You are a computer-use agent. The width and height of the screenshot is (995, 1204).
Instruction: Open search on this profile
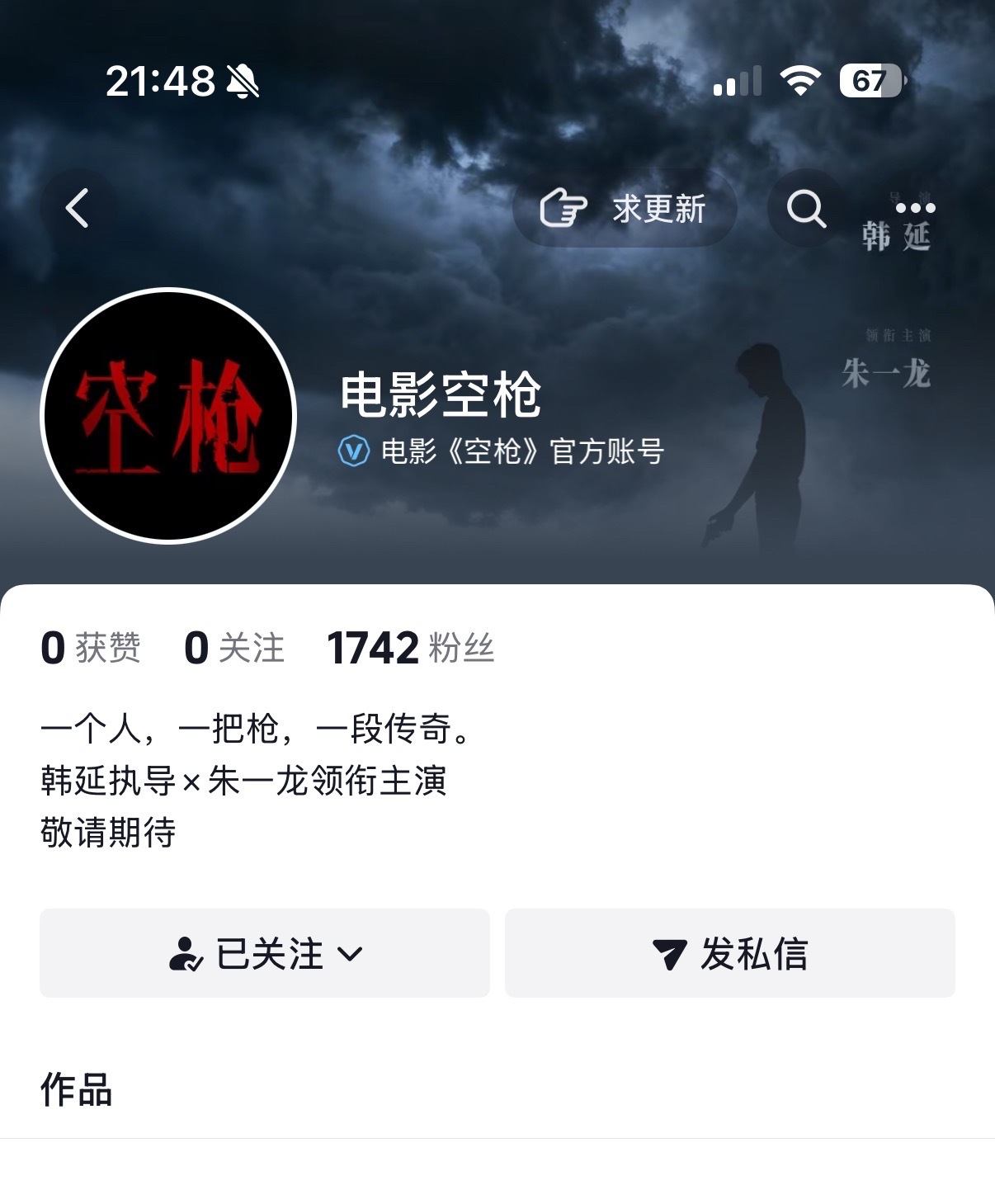[806, 209]
